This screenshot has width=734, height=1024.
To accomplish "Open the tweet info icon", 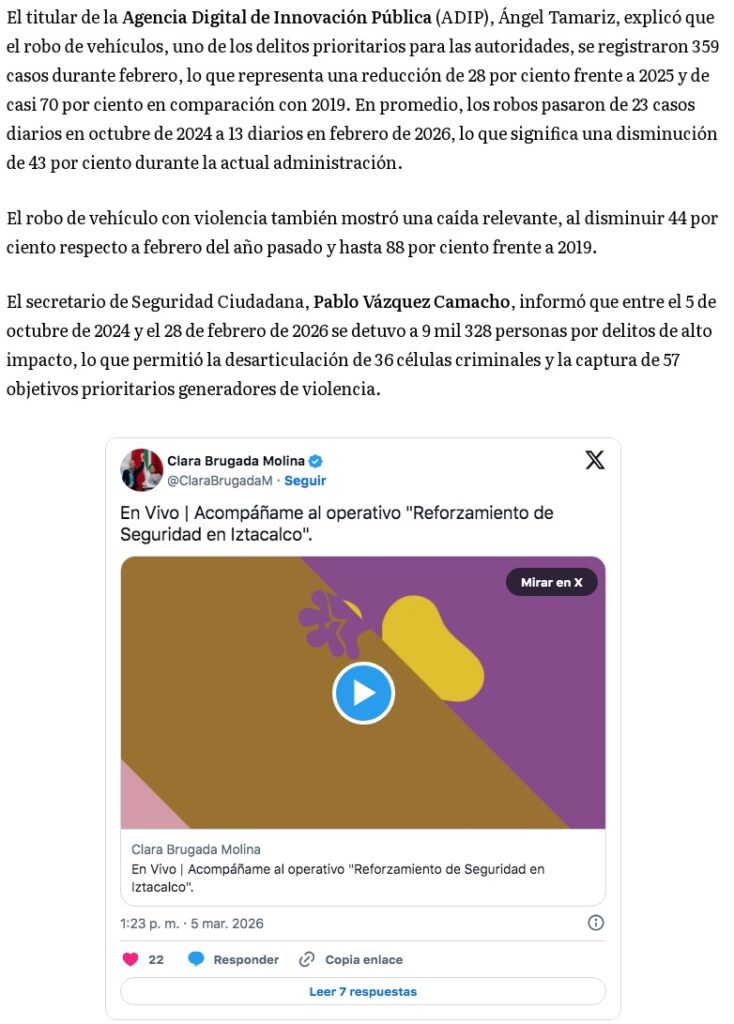I will pyautogui.click(x=595, y=923).
